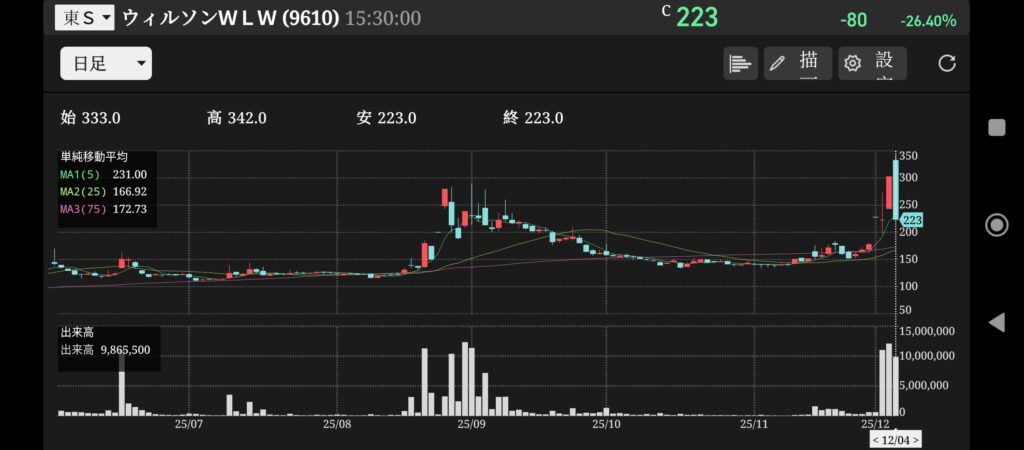
Task: Change the 日足 chart period dropdown
Action: 105,64
